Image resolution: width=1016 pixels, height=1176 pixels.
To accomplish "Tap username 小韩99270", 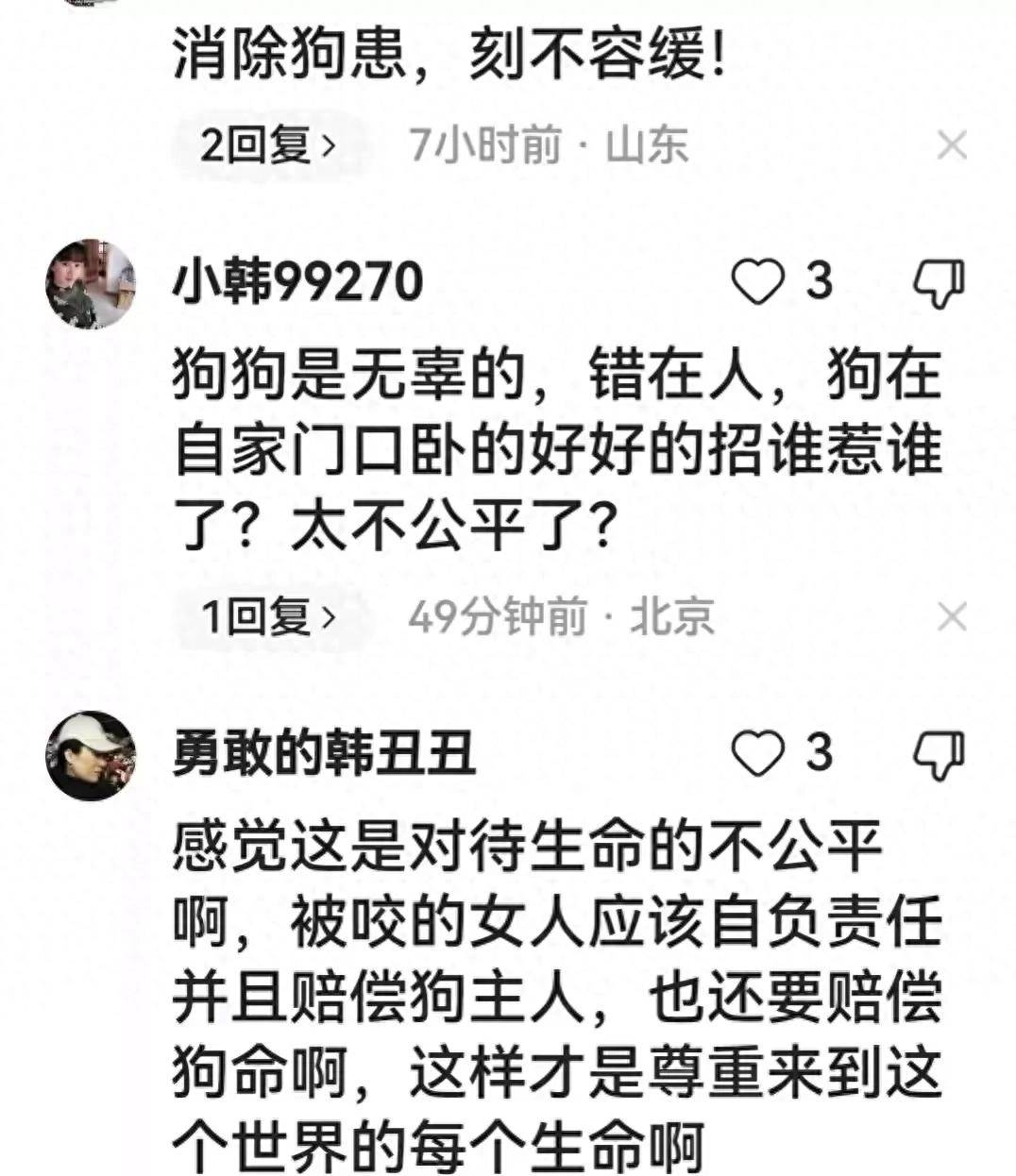I will point(297,281).
